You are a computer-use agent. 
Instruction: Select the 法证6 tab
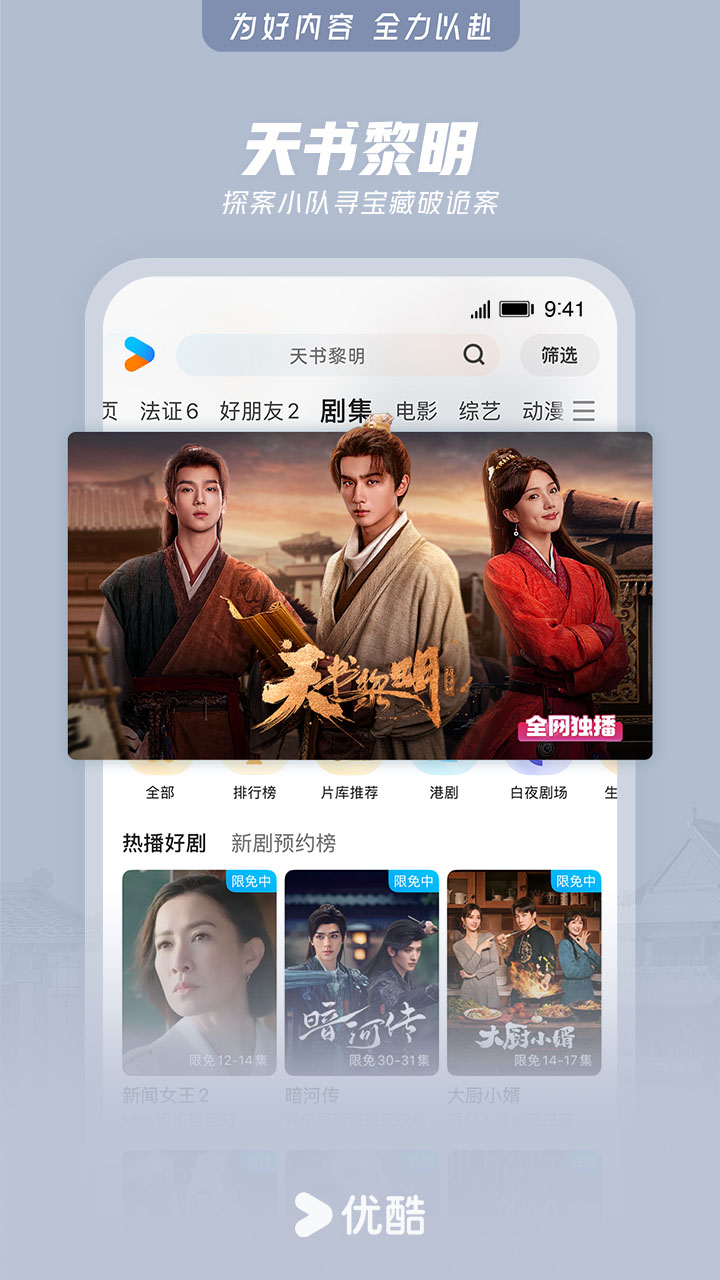coord(170,411)
